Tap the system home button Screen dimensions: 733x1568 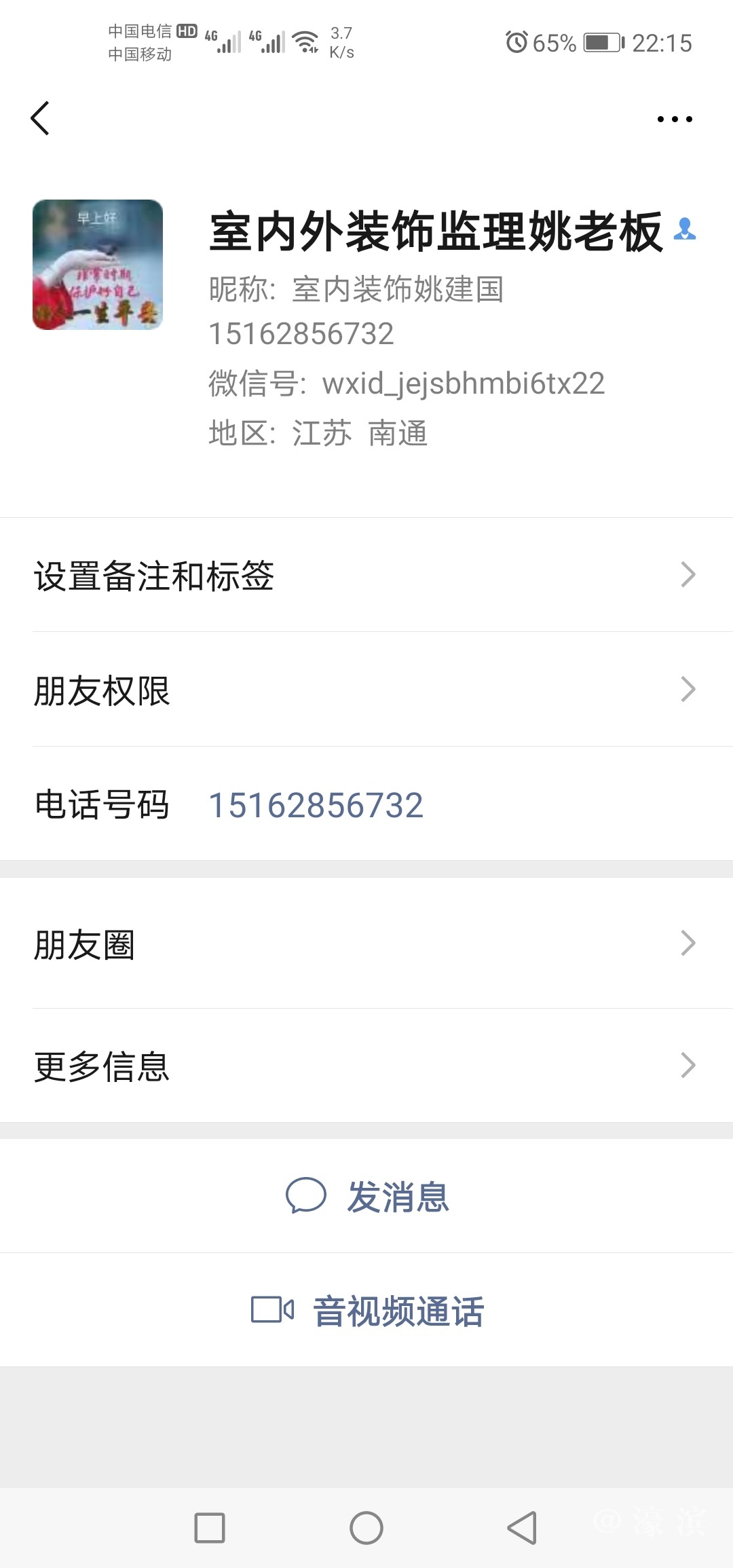coord(366,1528)
